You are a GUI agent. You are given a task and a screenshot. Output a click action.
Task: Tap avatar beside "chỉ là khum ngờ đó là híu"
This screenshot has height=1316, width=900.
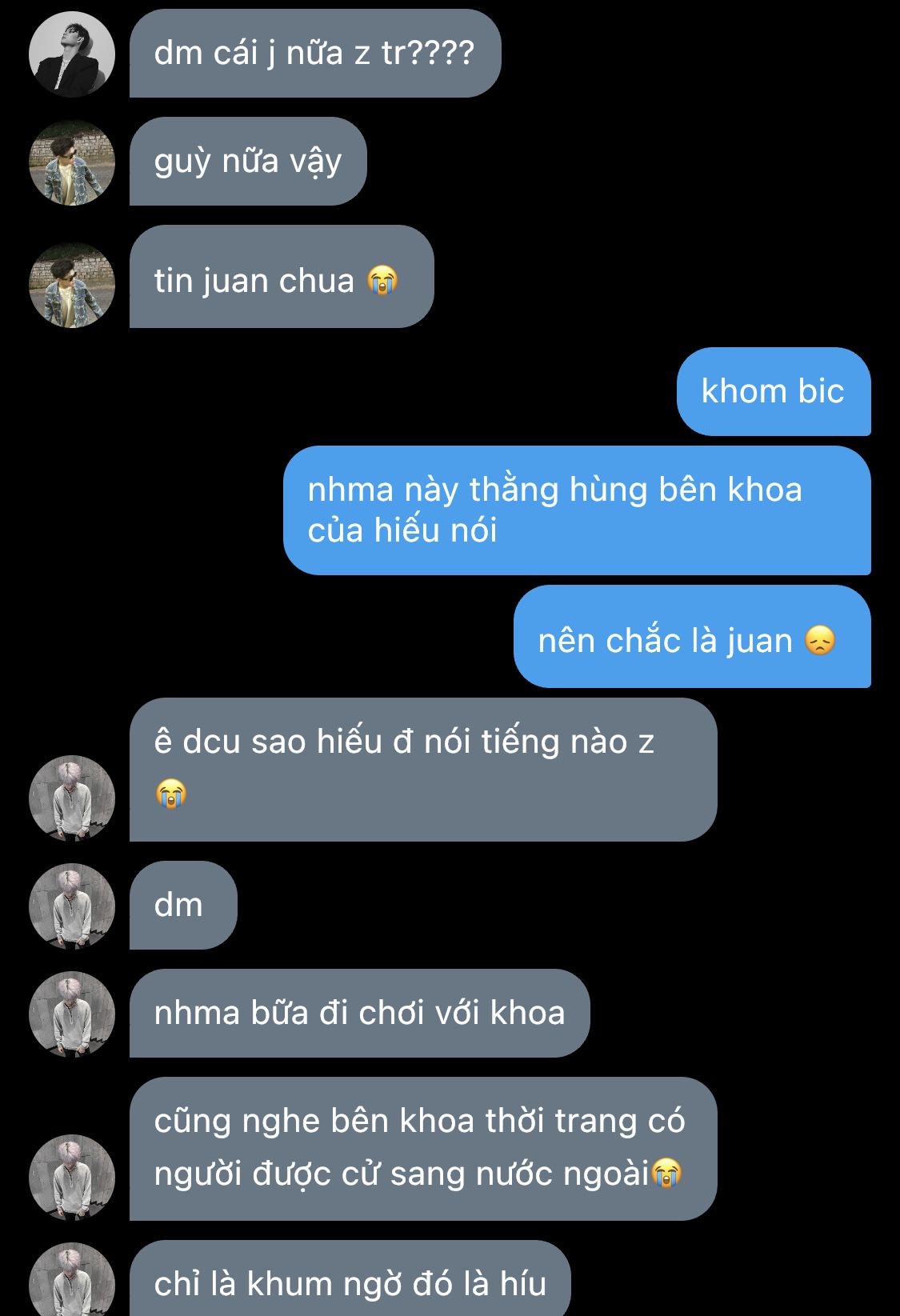pyautogui.click(x=72, y=1279)
